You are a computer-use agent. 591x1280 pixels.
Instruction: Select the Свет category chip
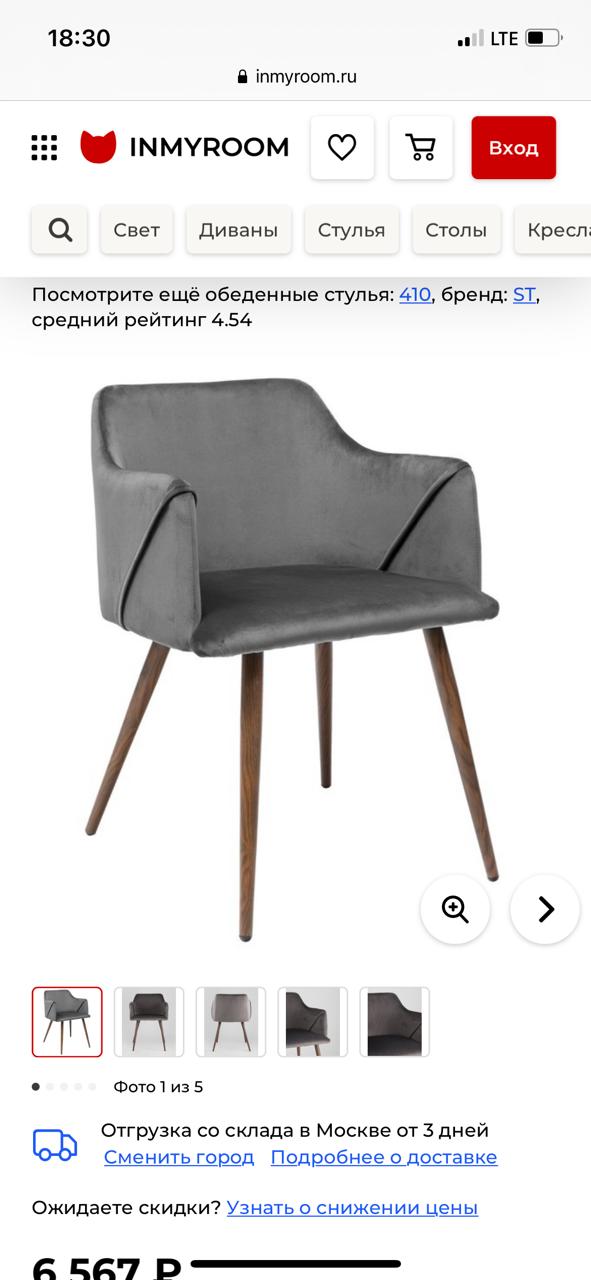[137, 230]
